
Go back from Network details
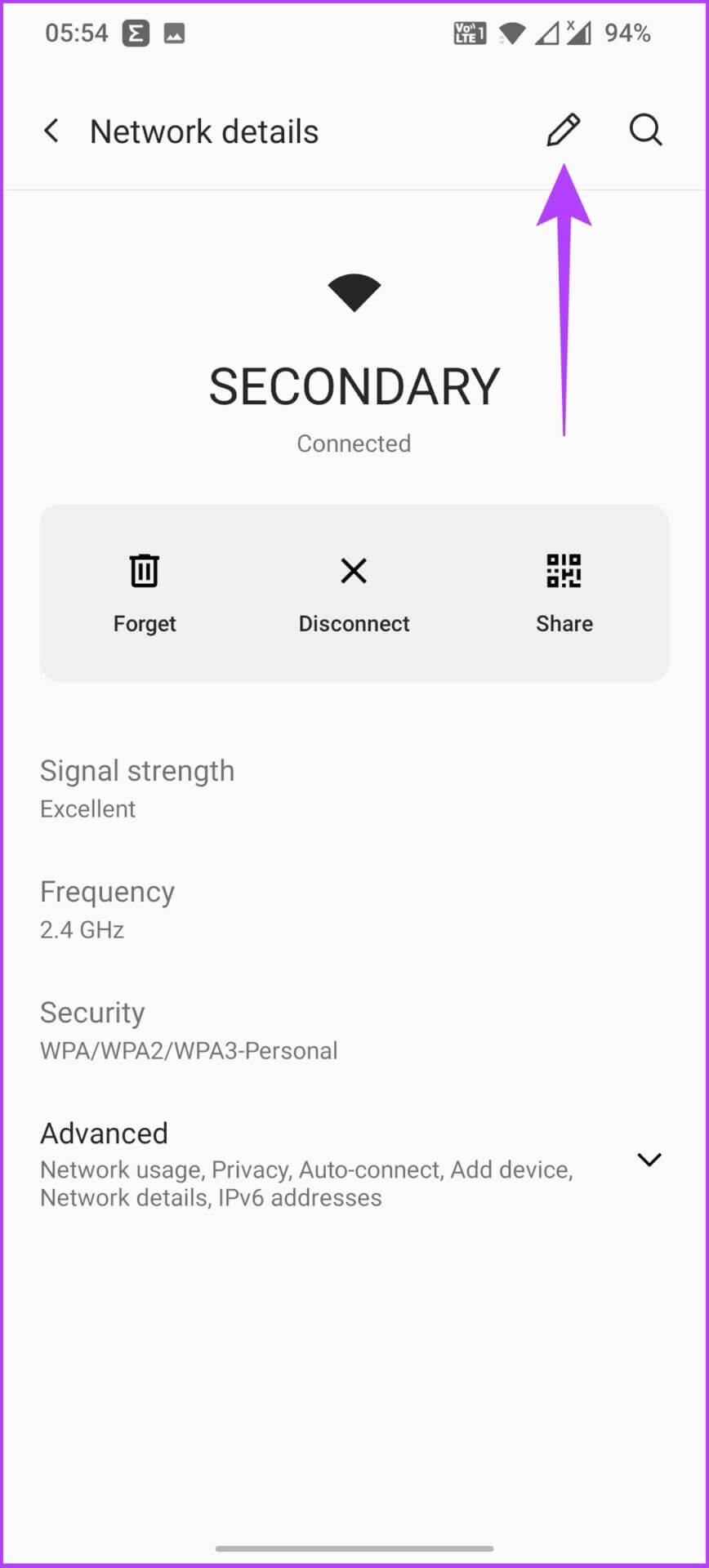point(51,131)
